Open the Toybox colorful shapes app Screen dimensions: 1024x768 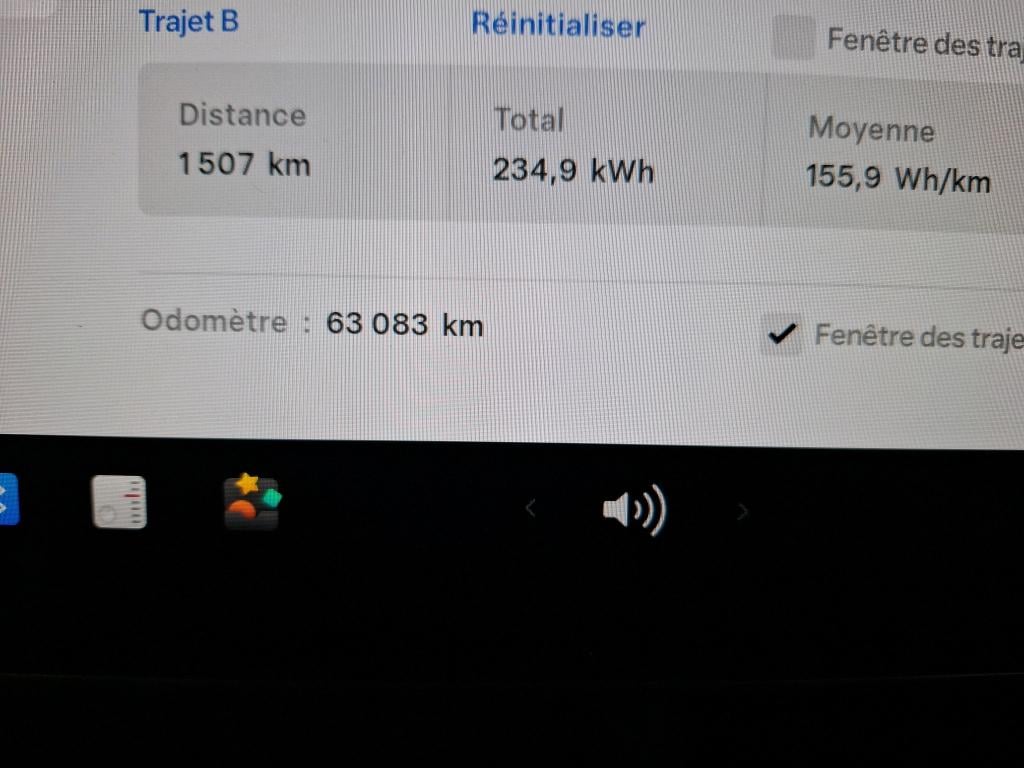pos(252,501)
